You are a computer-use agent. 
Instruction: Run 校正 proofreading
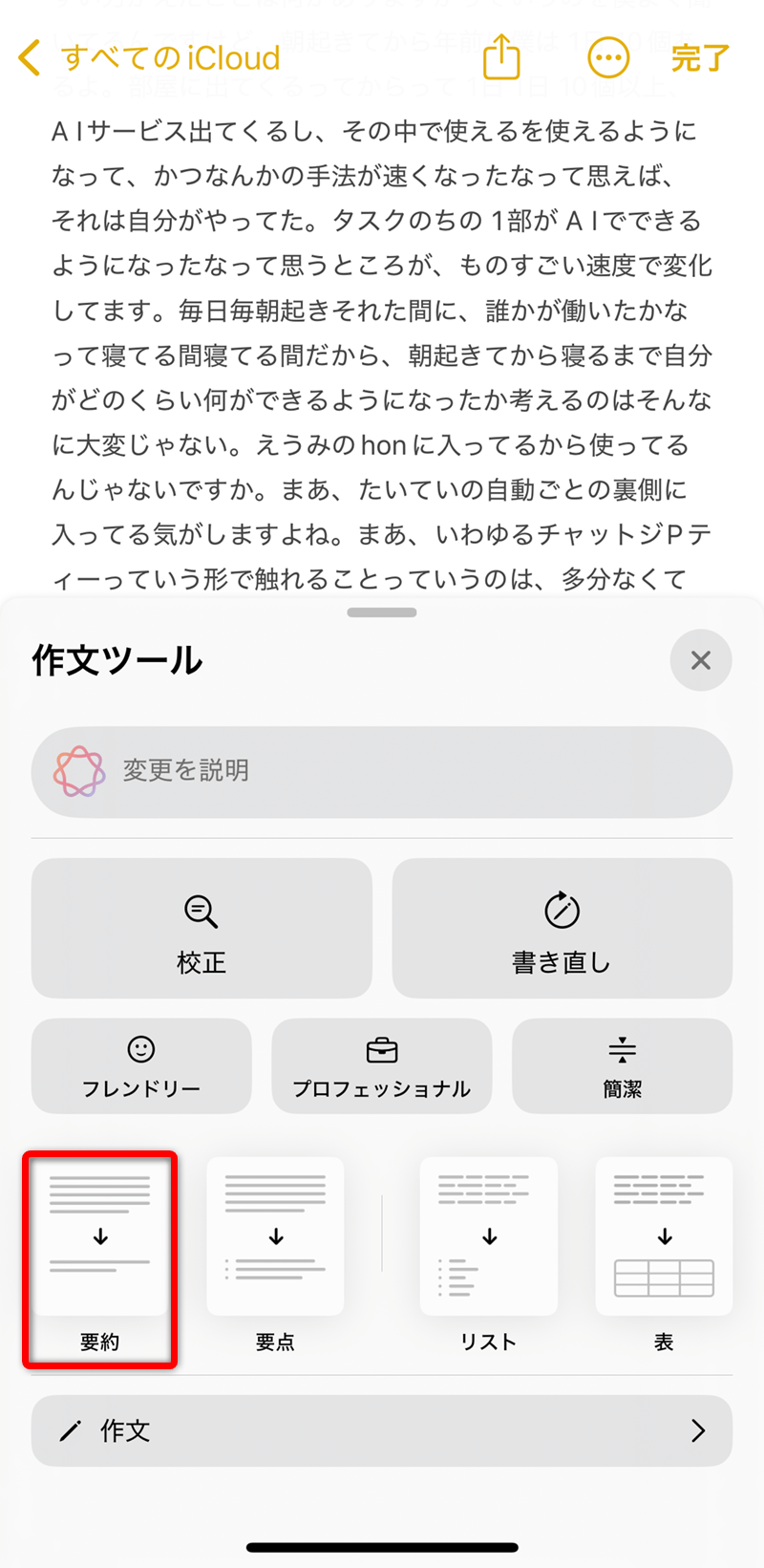(202, 928)
